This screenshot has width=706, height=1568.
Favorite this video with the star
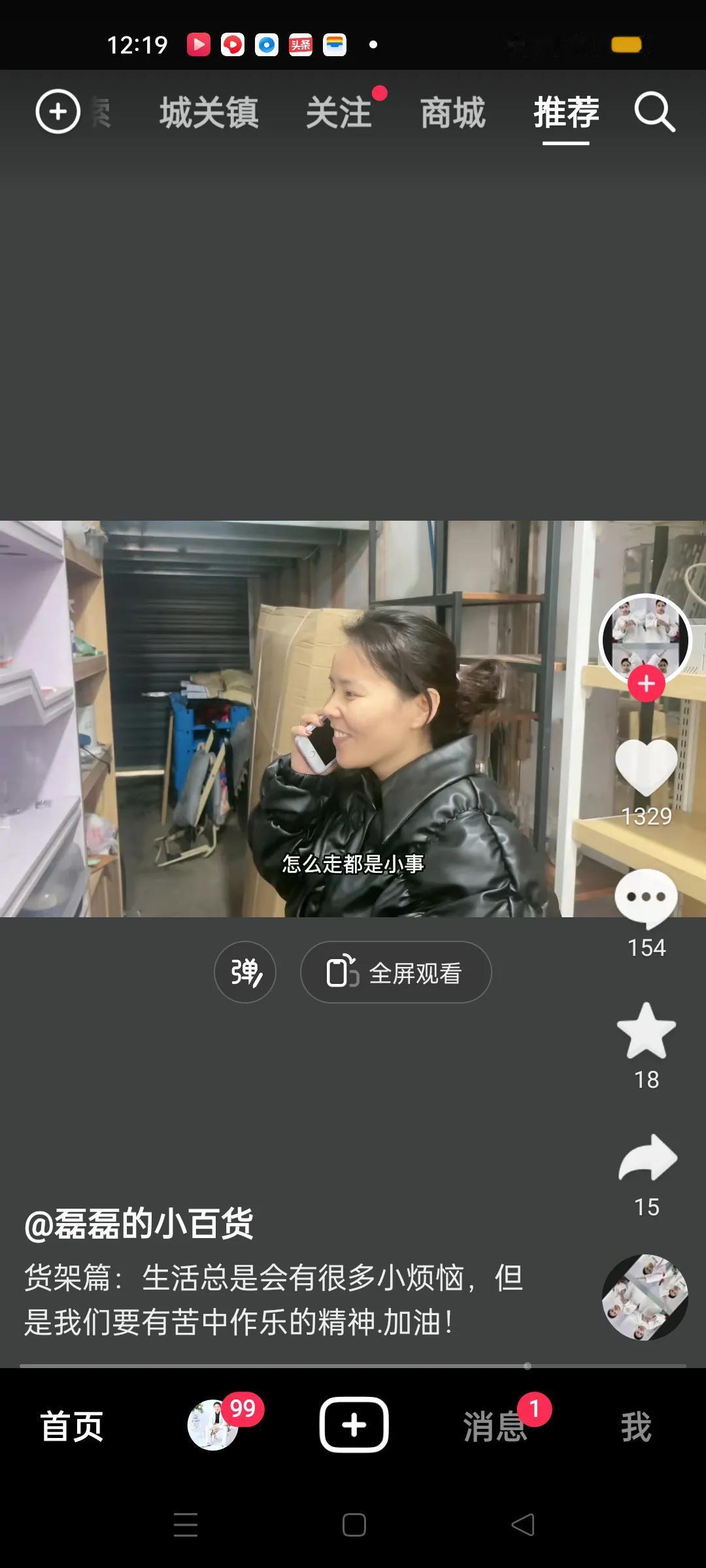pos(646,1031)
